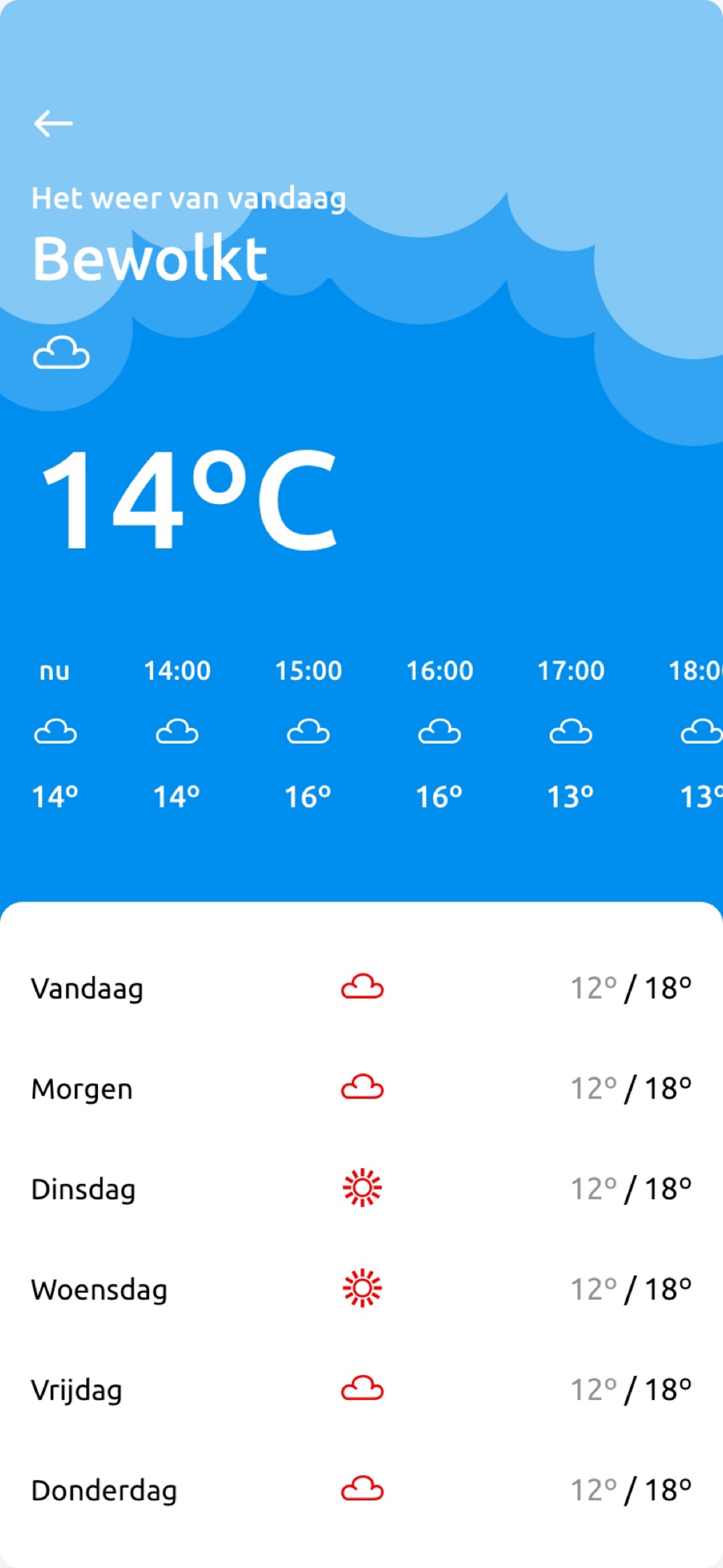Viewport: 723px width, 1568px height.
Task: Go back using the arrow icon
Action: pyautogui.click(x=54, y=124)
